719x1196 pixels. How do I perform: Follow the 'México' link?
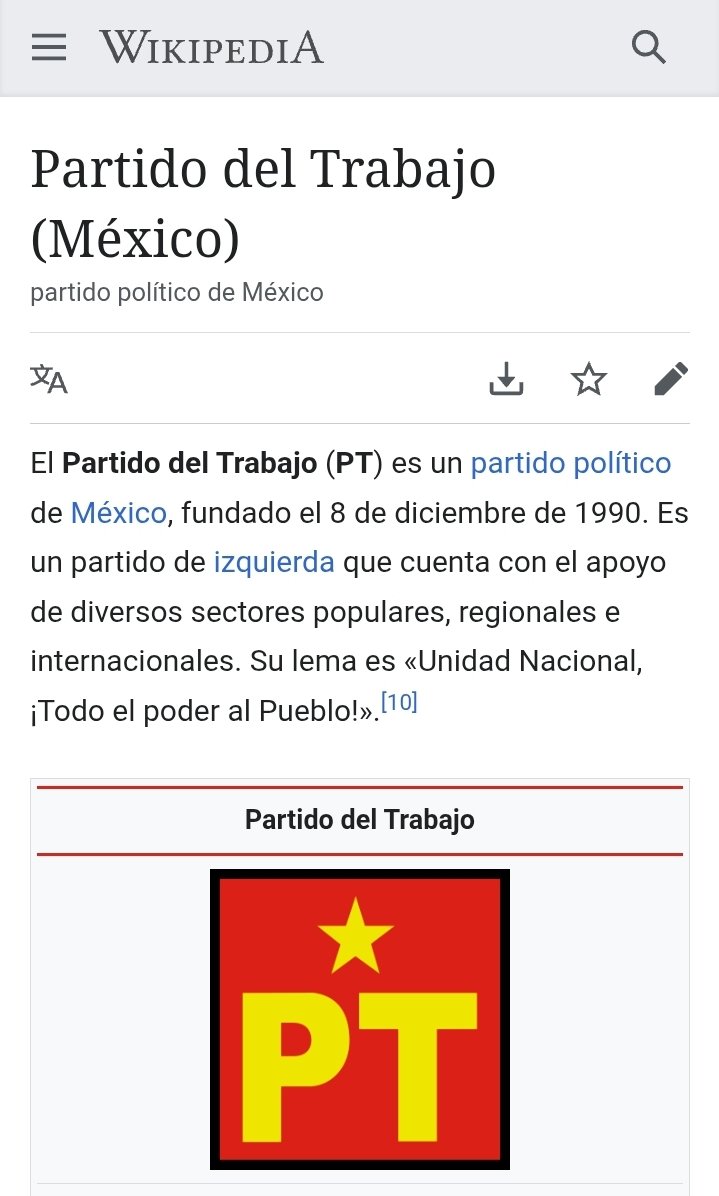tap(118, 513)
